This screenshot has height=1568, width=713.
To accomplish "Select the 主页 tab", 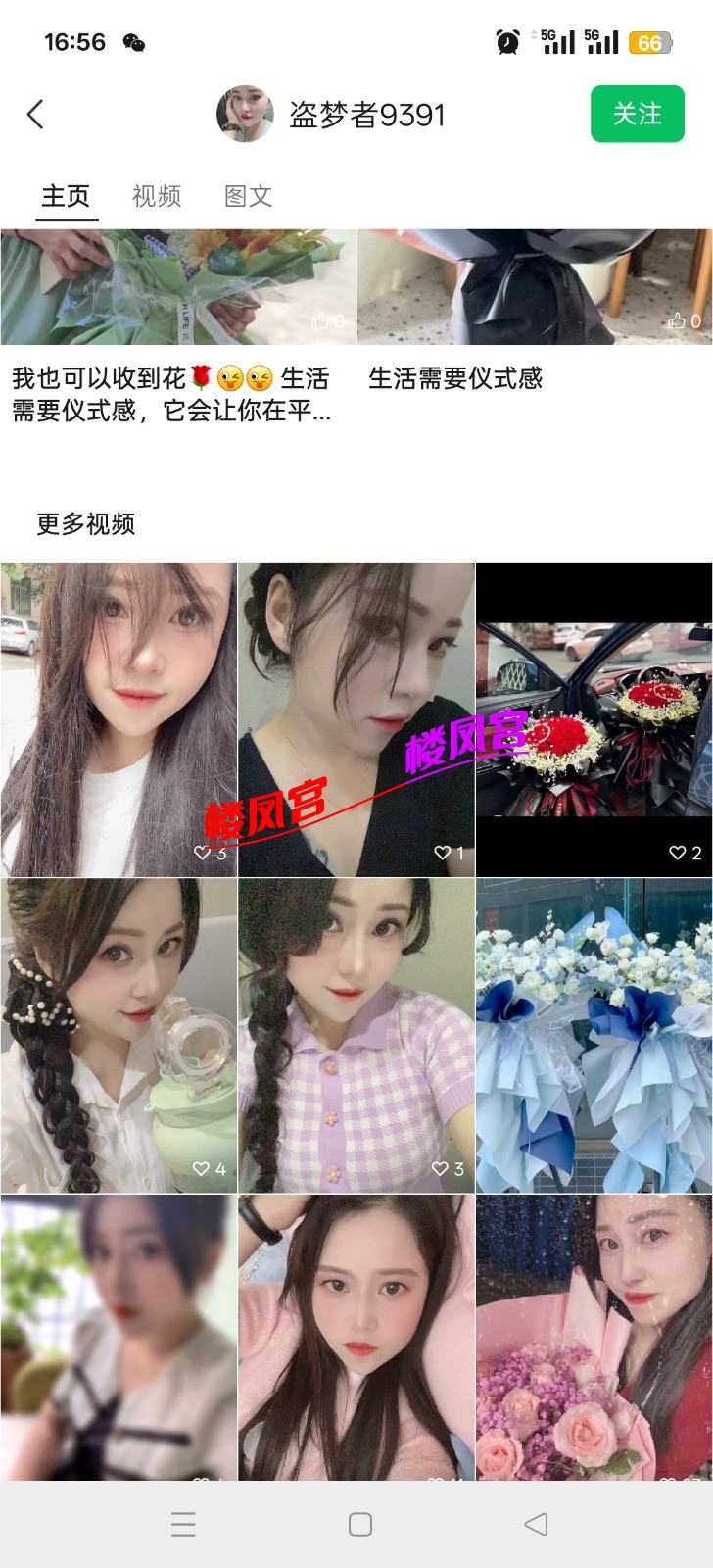I will (66, 196).
